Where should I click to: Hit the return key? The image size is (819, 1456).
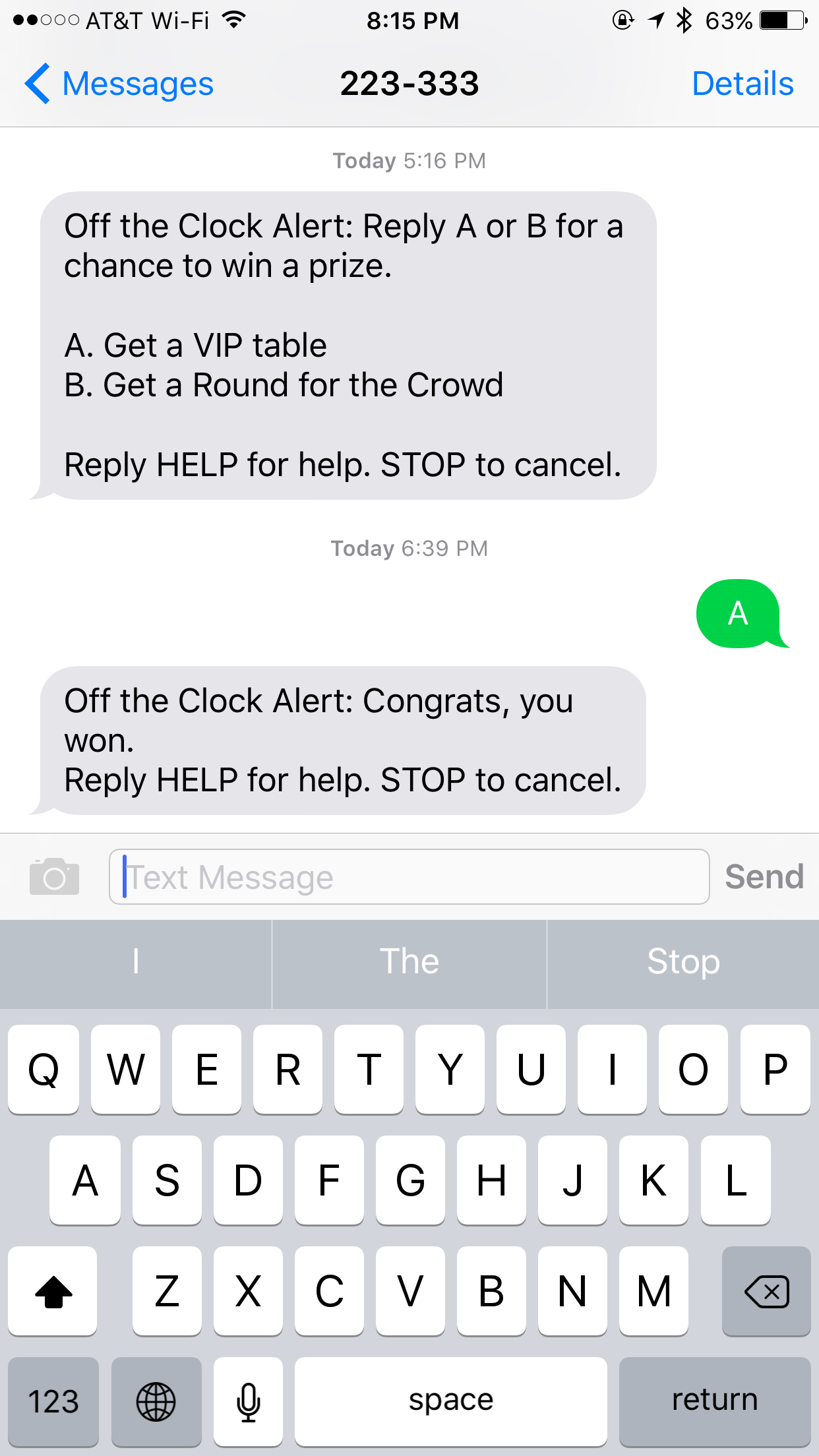[714, 1401]
